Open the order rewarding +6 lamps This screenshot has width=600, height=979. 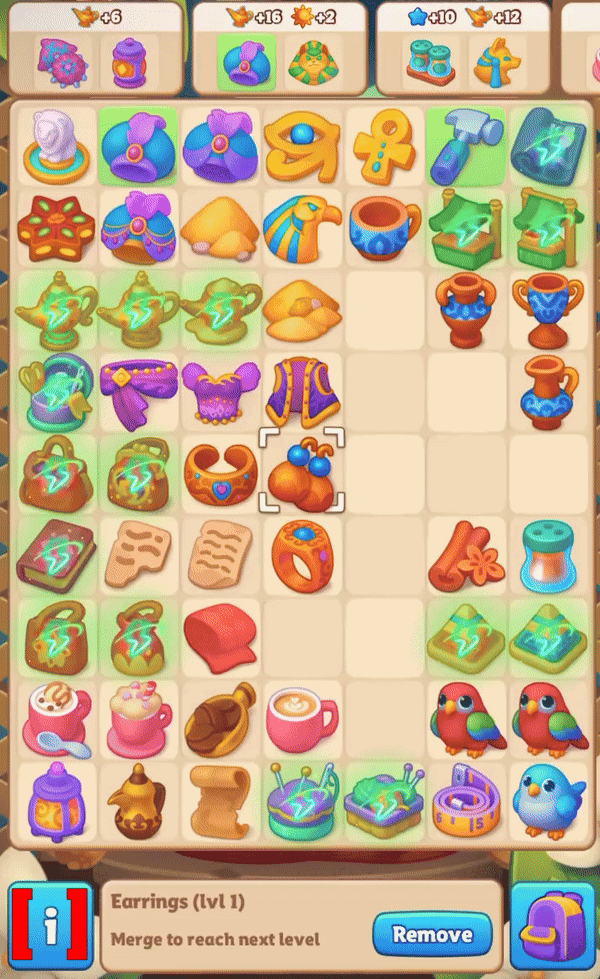pyautogui.click(x=96, y=47)
